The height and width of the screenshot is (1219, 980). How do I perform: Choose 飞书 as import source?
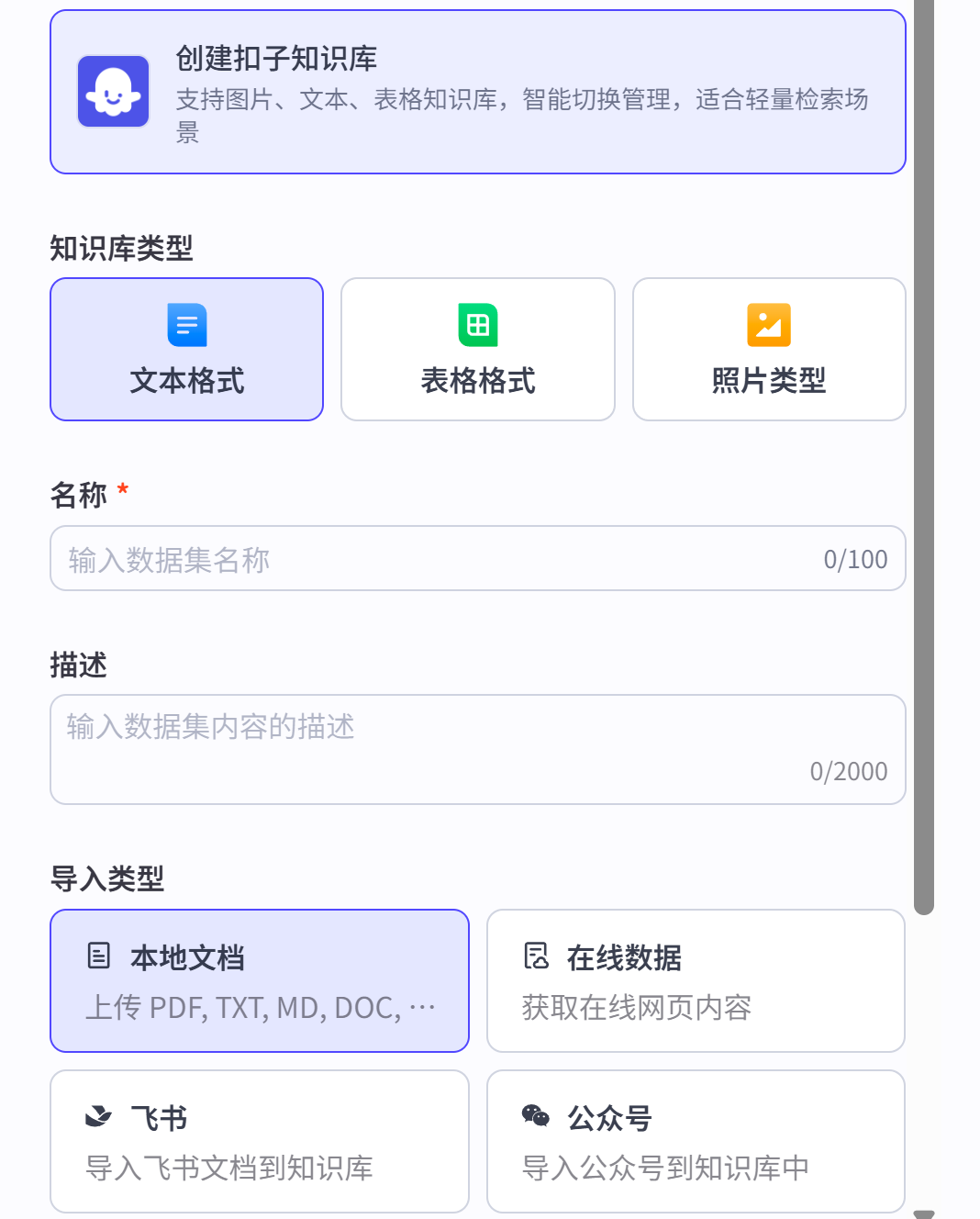(260, 1141)
